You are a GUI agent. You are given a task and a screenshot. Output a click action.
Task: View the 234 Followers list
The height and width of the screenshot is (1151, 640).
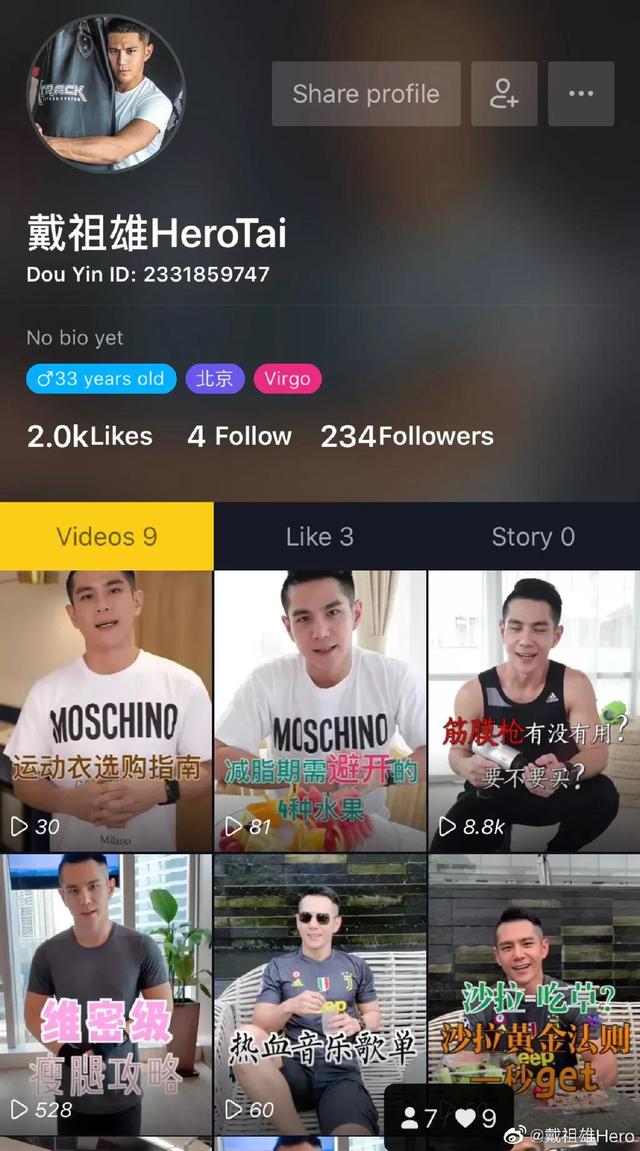(x=406, y=436)
